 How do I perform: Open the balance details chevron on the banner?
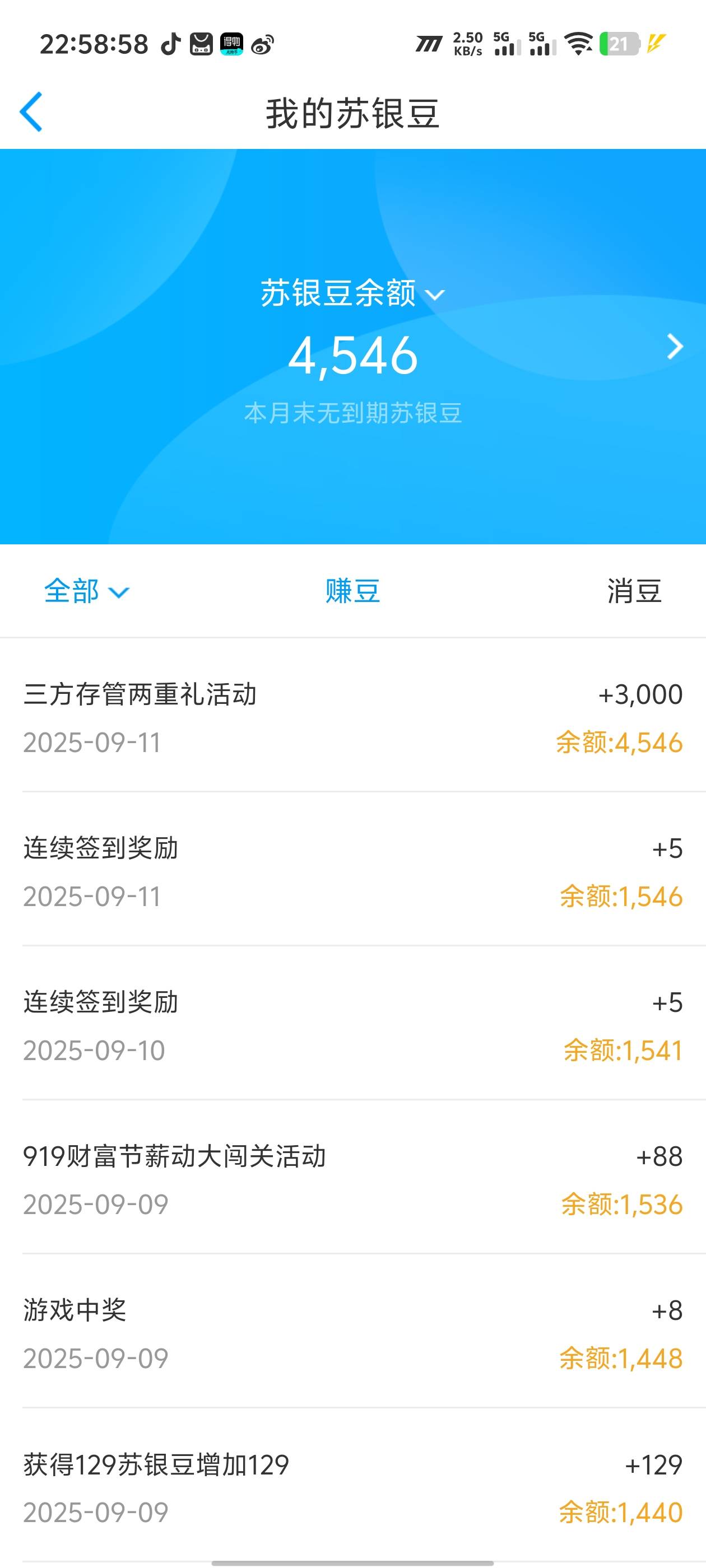pyautogui.click(x=674, y=346)
